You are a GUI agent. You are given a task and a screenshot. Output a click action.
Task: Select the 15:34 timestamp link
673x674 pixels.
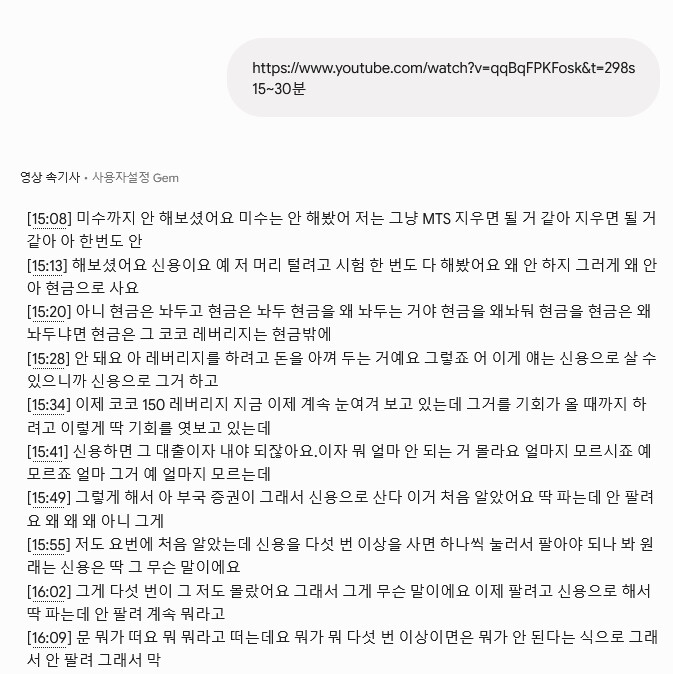[x=49, y=404]
